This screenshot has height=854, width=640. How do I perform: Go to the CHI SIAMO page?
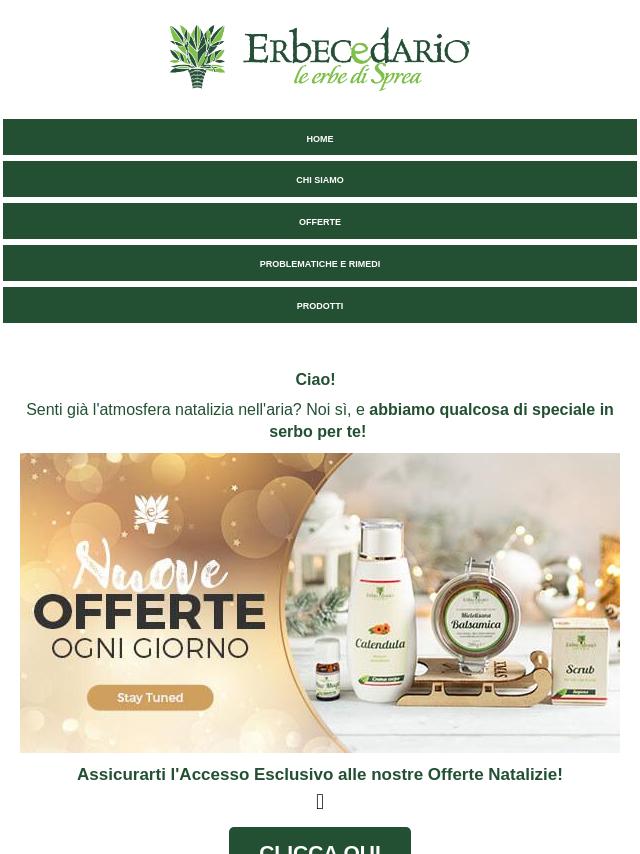pos(320,180)
